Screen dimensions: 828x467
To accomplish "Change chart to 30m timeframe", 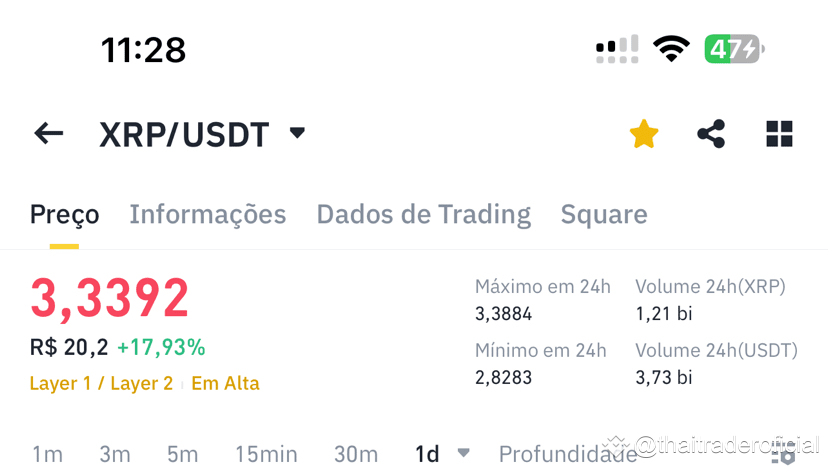I will pos(356,454).
